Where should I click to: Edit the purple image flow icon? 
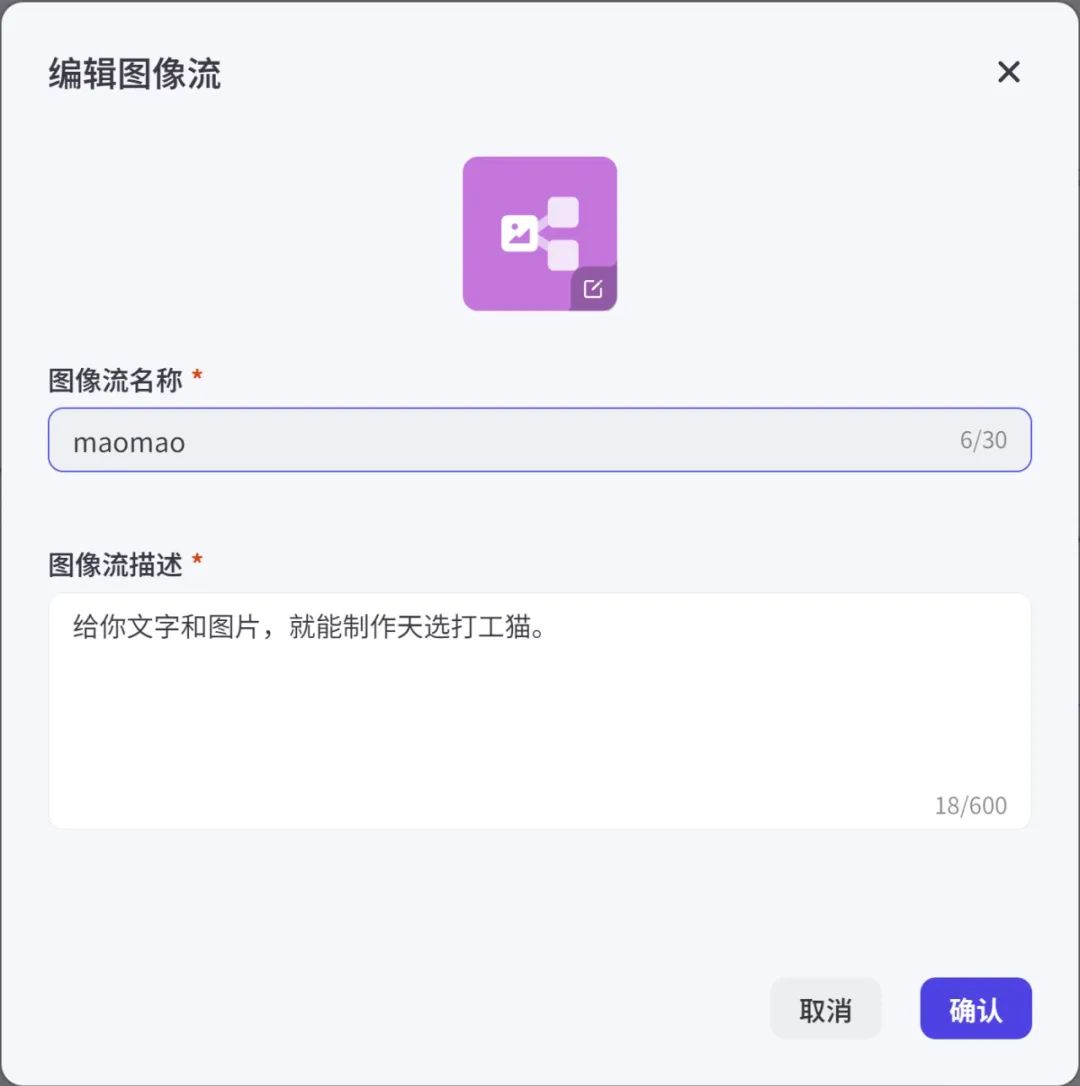tap(593, 289)
